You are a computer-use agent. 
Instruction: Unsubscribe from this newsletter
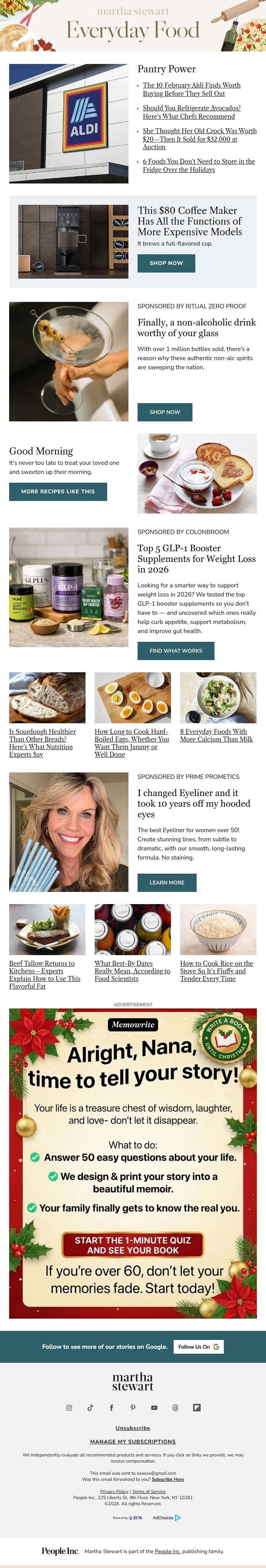coord(133,1428)
